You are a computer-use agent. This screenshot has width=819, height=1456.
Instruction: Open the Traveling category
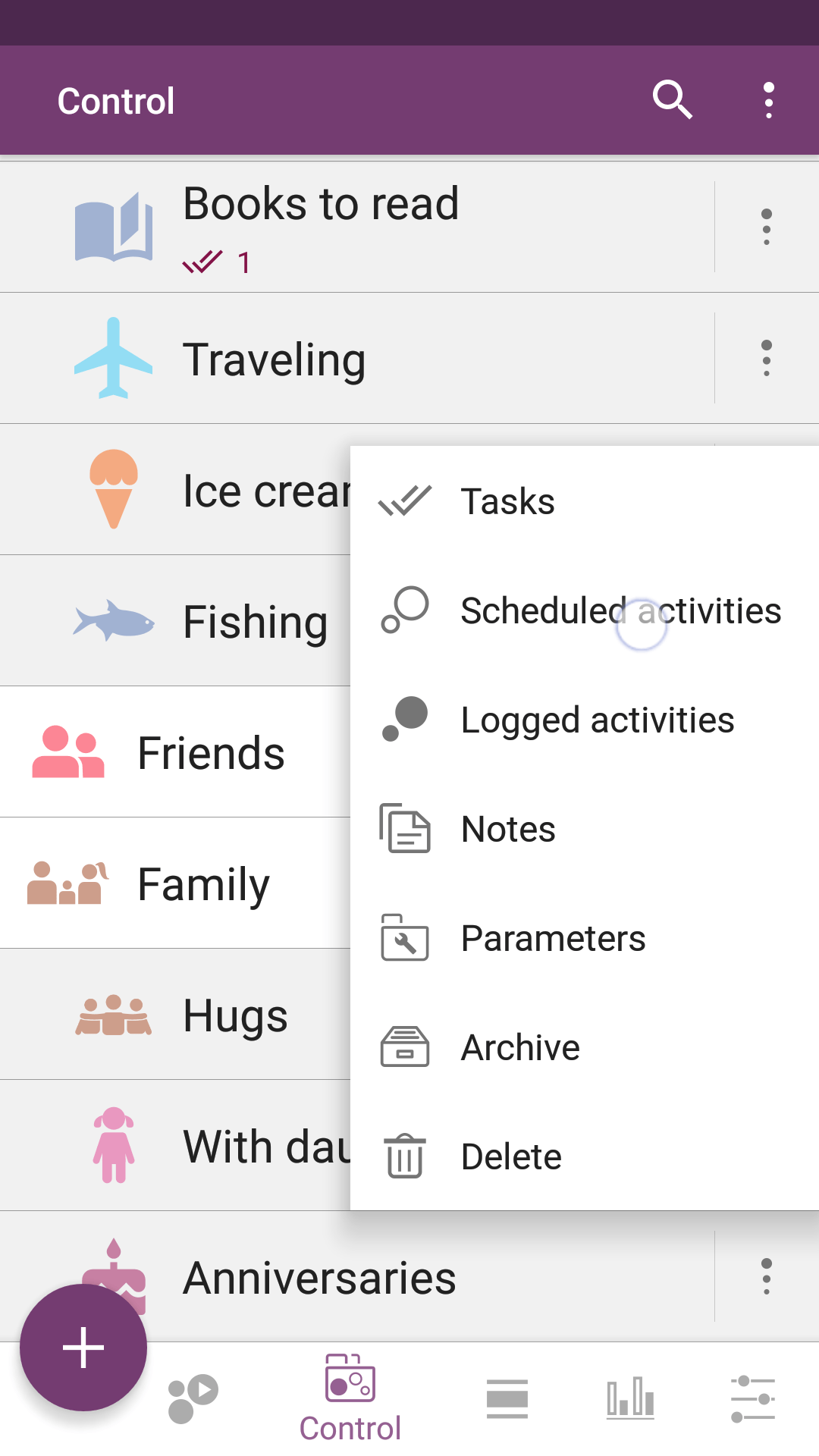pyautogui.click(x=275, y=359)
